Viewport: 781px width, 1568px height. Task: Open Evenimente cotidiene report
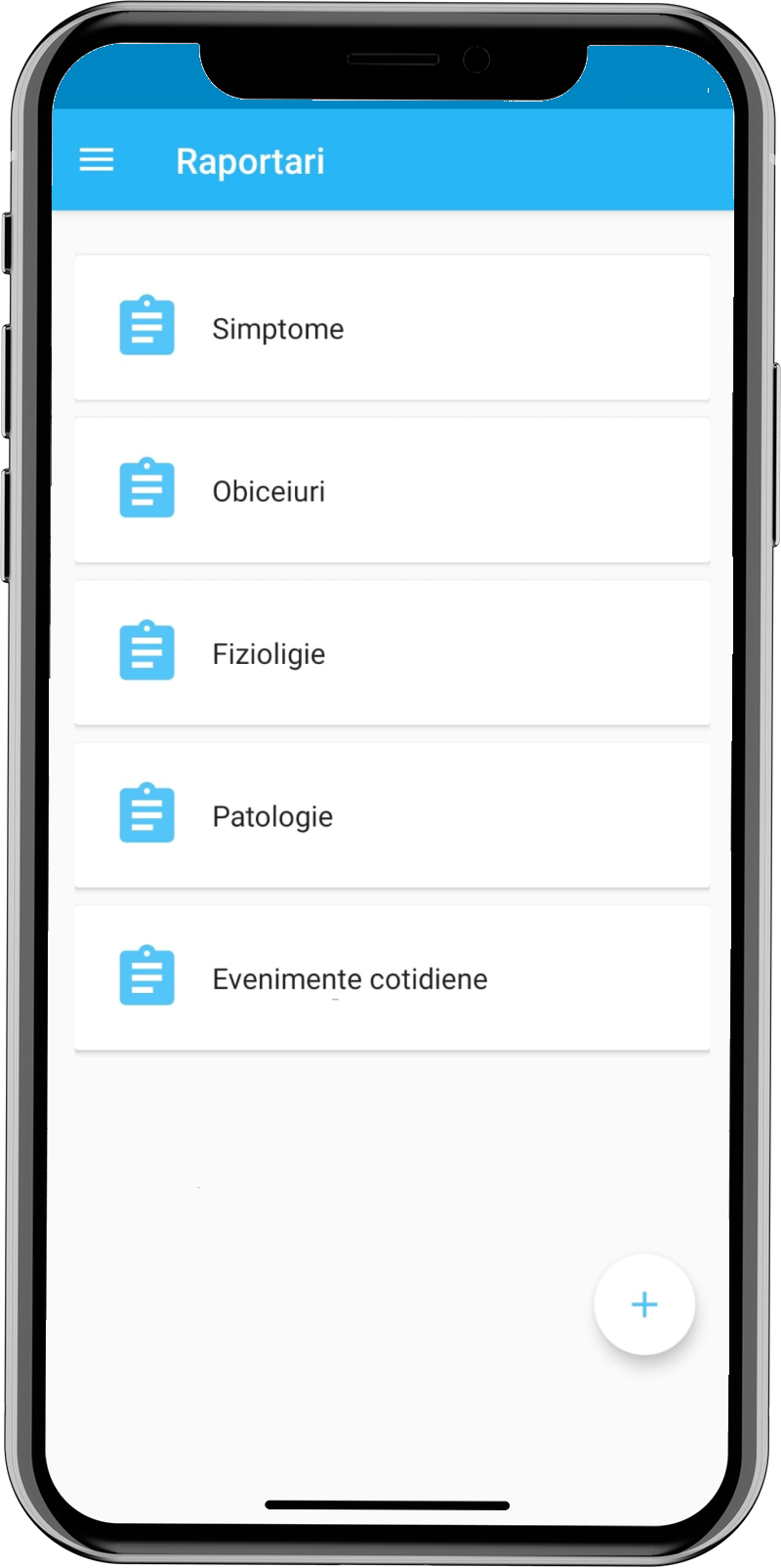tap(391, 978)
